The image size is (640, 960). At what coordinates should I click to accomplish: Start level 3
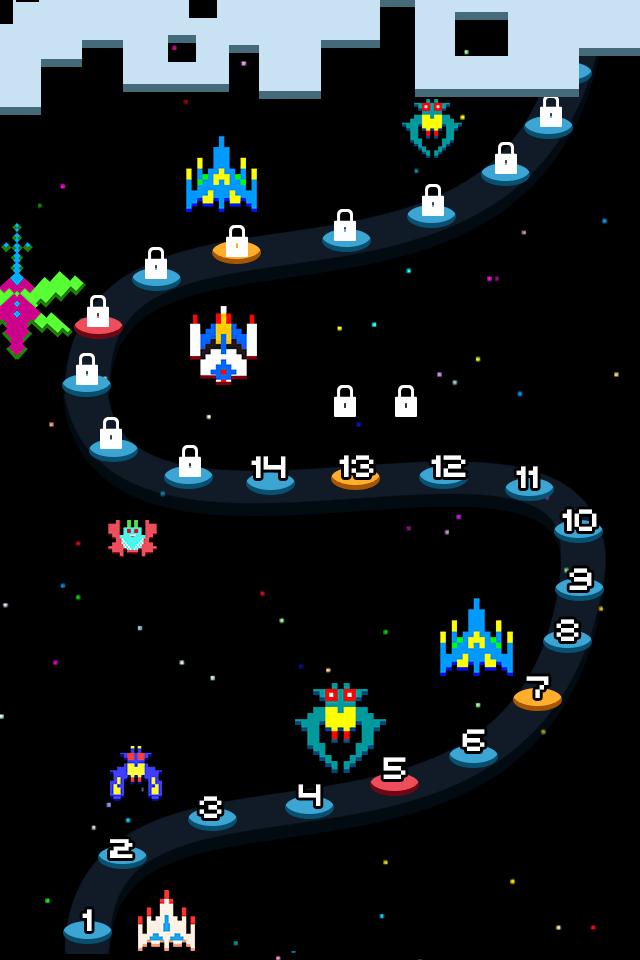(x=212, y=813)
